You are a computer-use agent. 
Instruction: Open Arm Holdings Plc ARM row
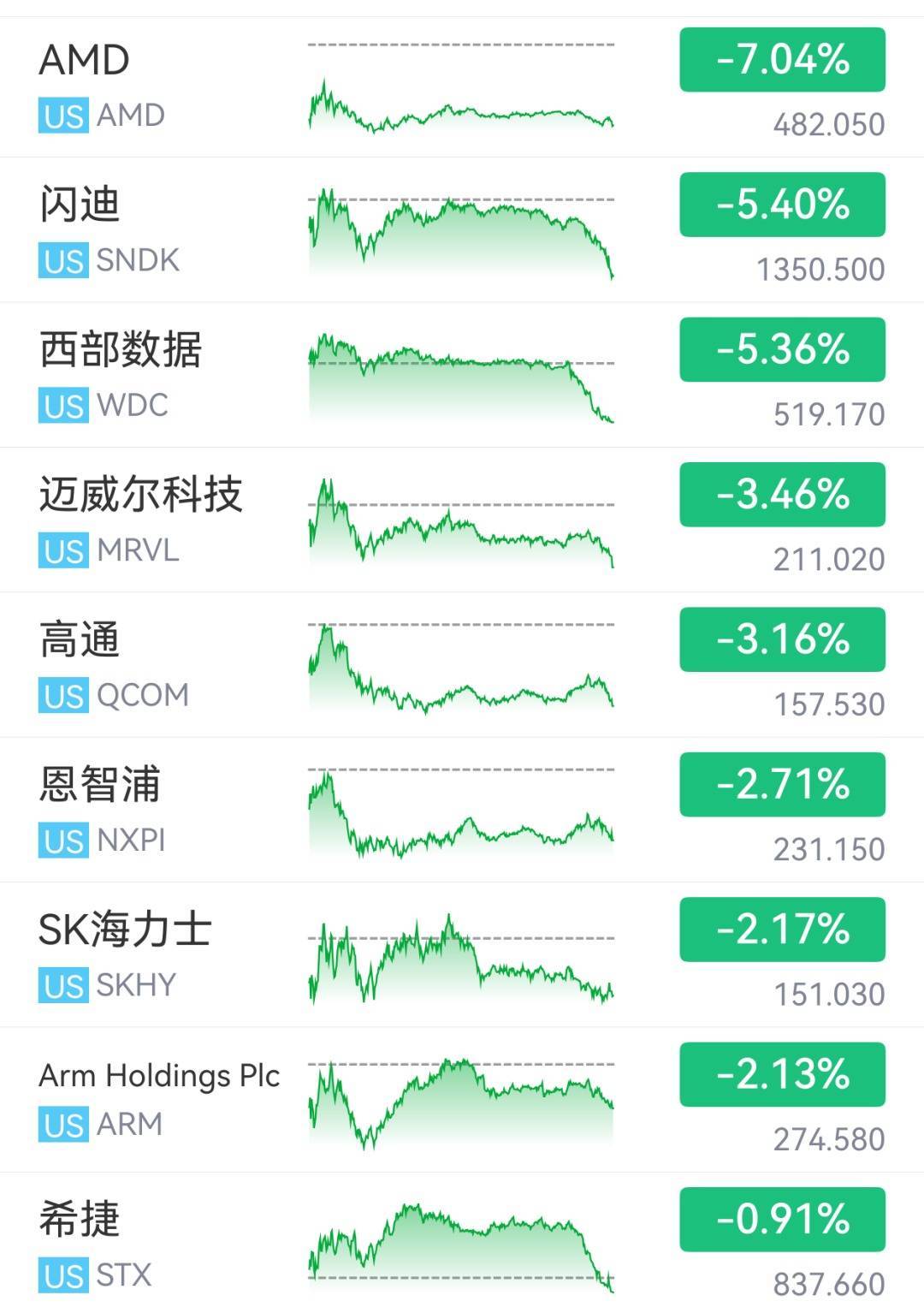click(462, 1100)
